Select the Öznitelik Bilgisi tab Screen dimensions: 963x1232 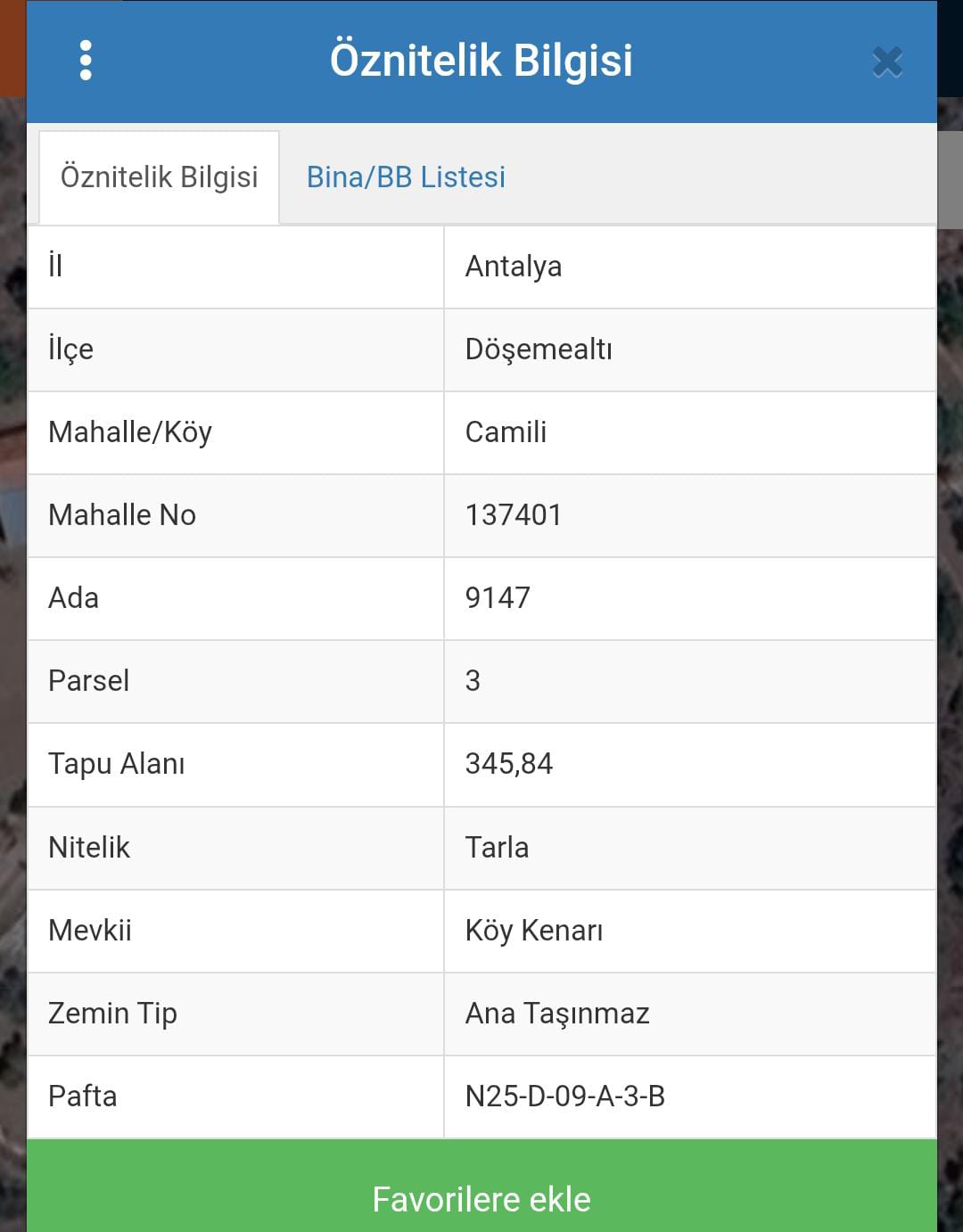click(160, 177)
